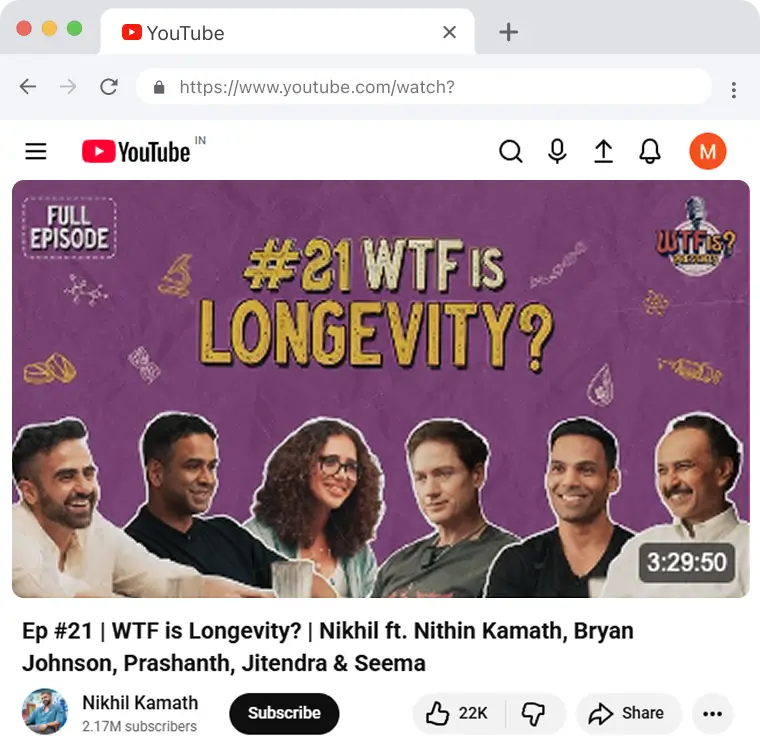The image size is (760, 756).
Task: Open a new browser tab
Action: (x=508, y=32)
